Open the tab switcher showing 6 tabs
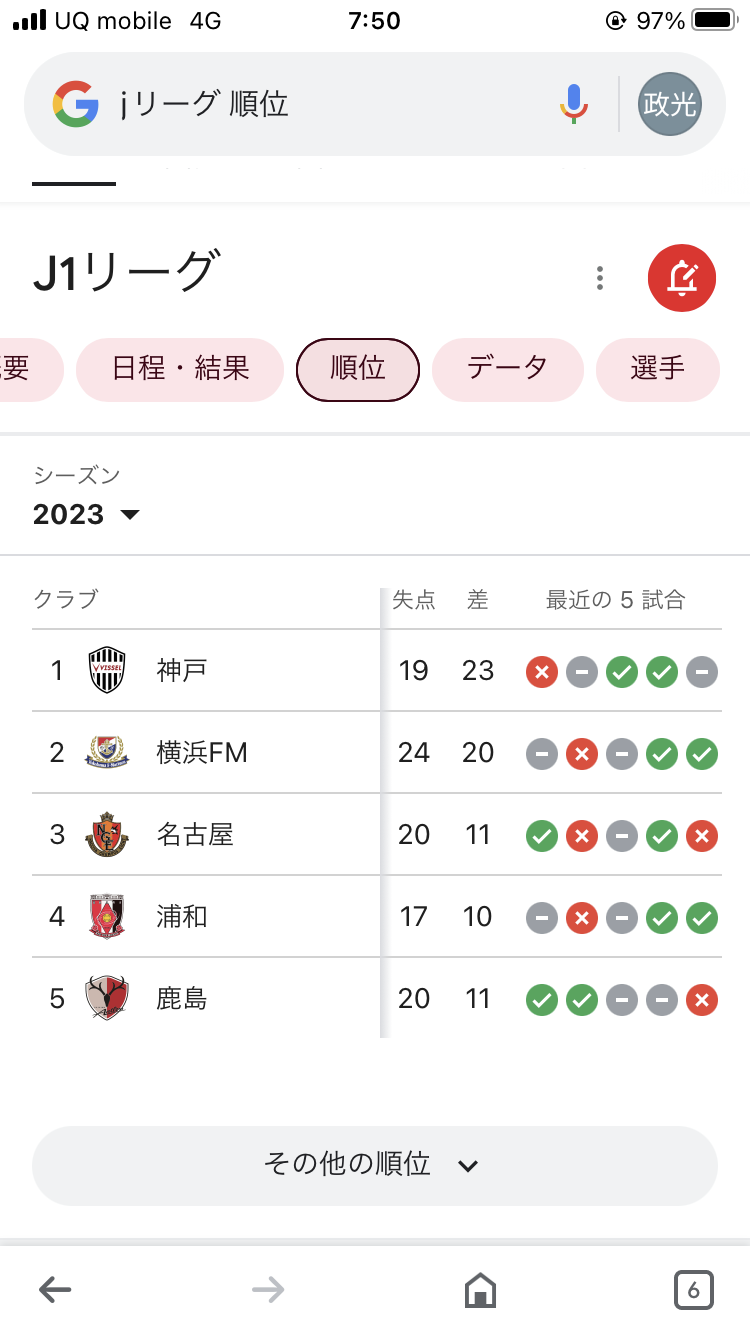Viewport: 750px width, 1334px height. click(693, 1290)
